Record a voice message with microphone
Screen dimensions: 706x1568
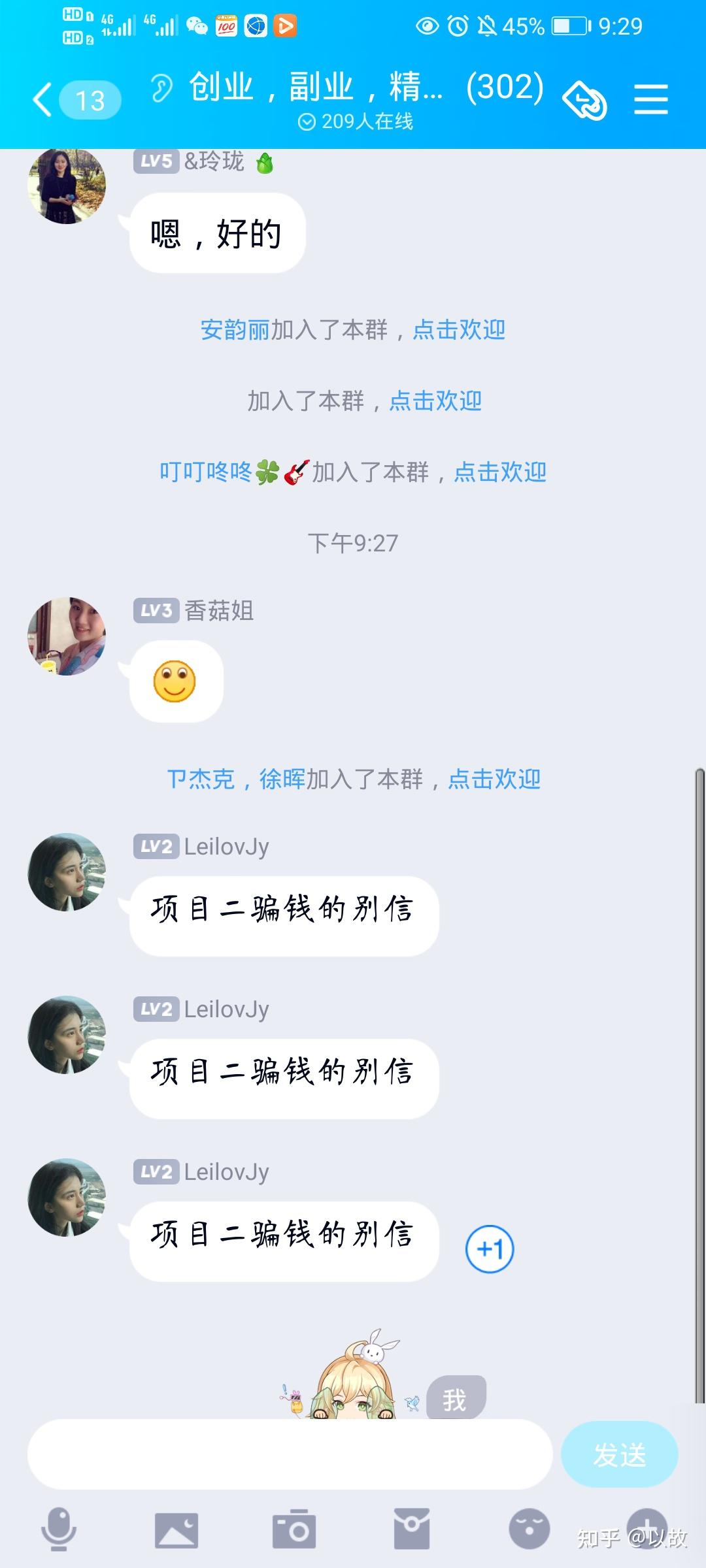coord(59,1529)
